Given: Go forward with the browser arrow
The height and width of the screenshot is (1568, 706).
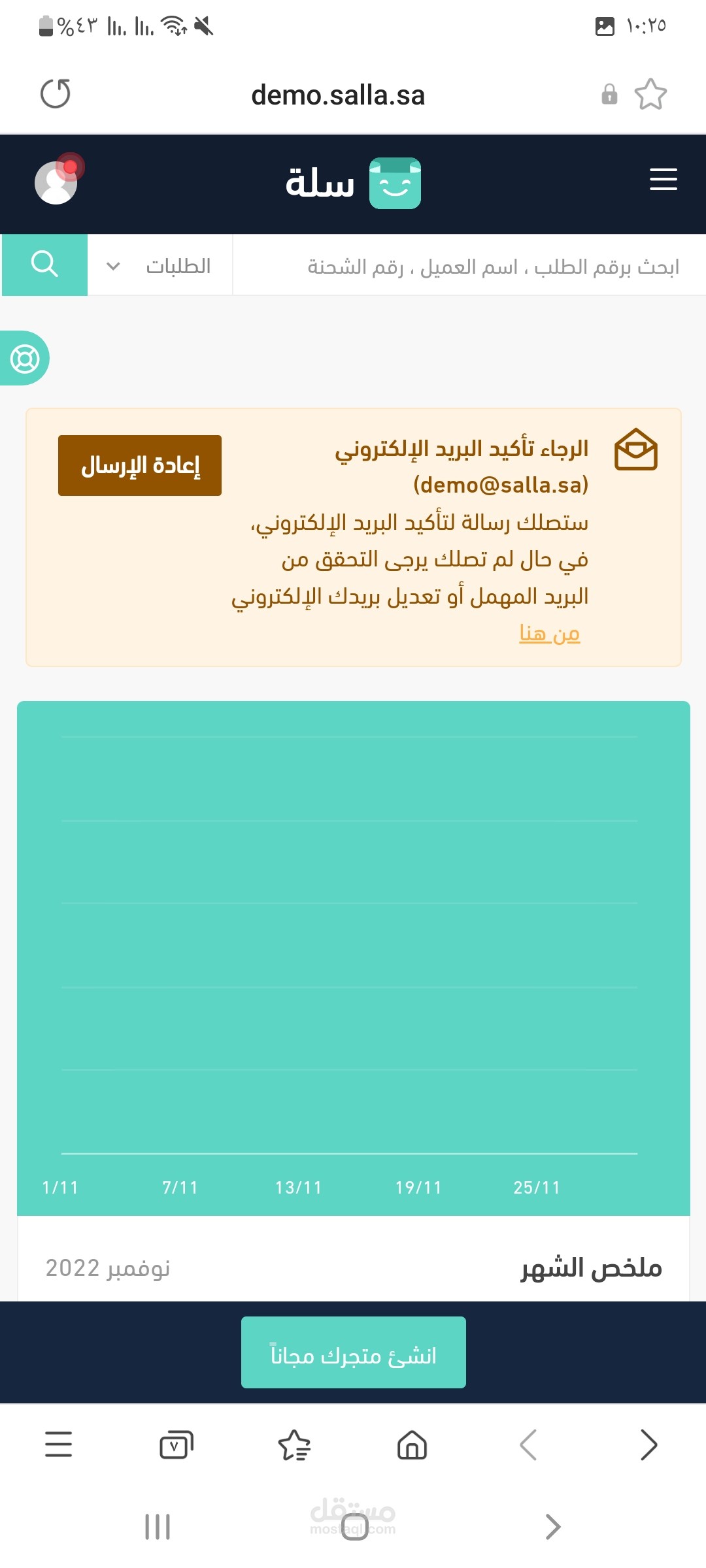Looking at the screenshot, I should (648, 1445).
